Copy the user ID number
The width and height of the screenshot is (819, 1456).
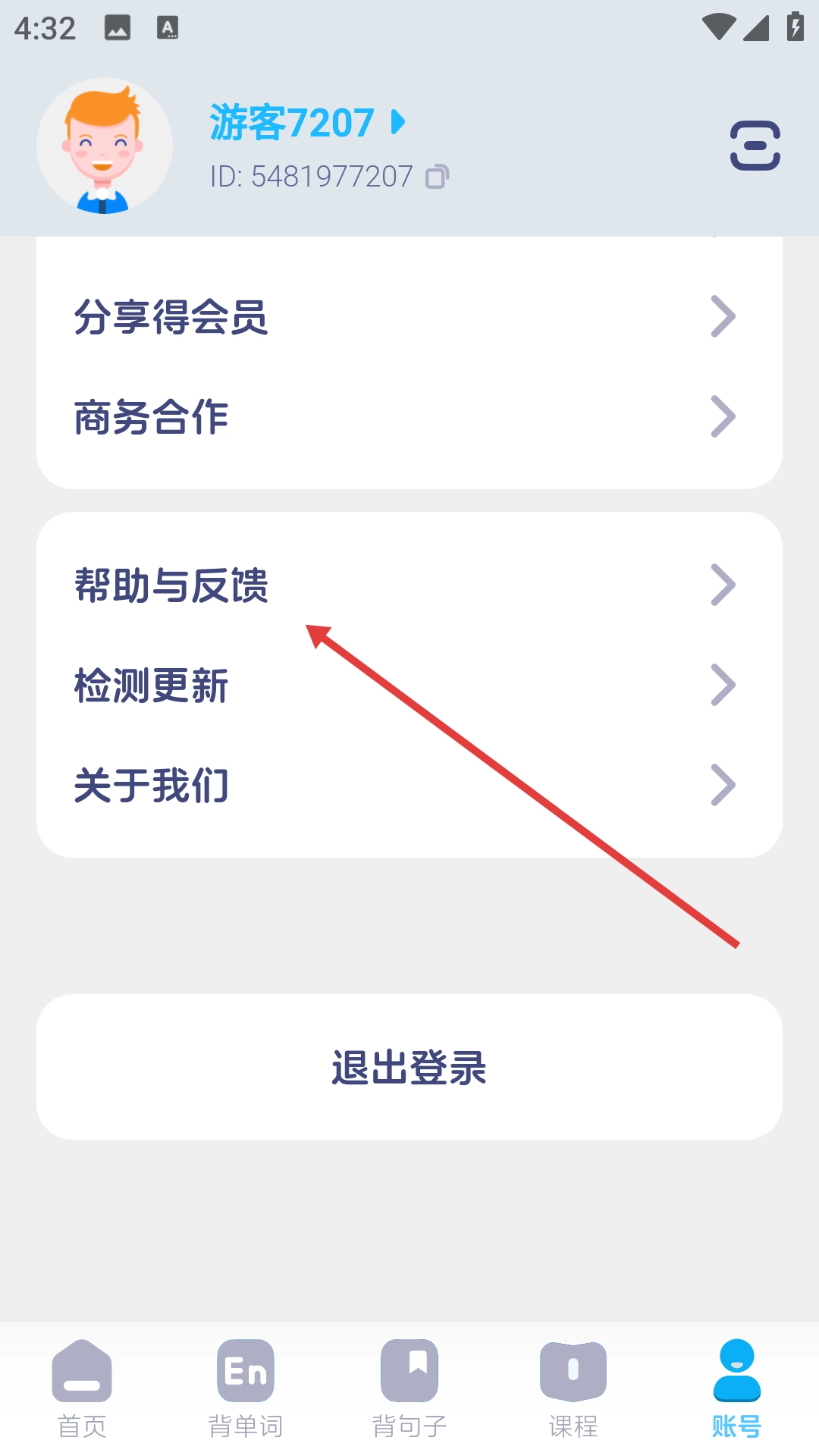coord(437,177)
